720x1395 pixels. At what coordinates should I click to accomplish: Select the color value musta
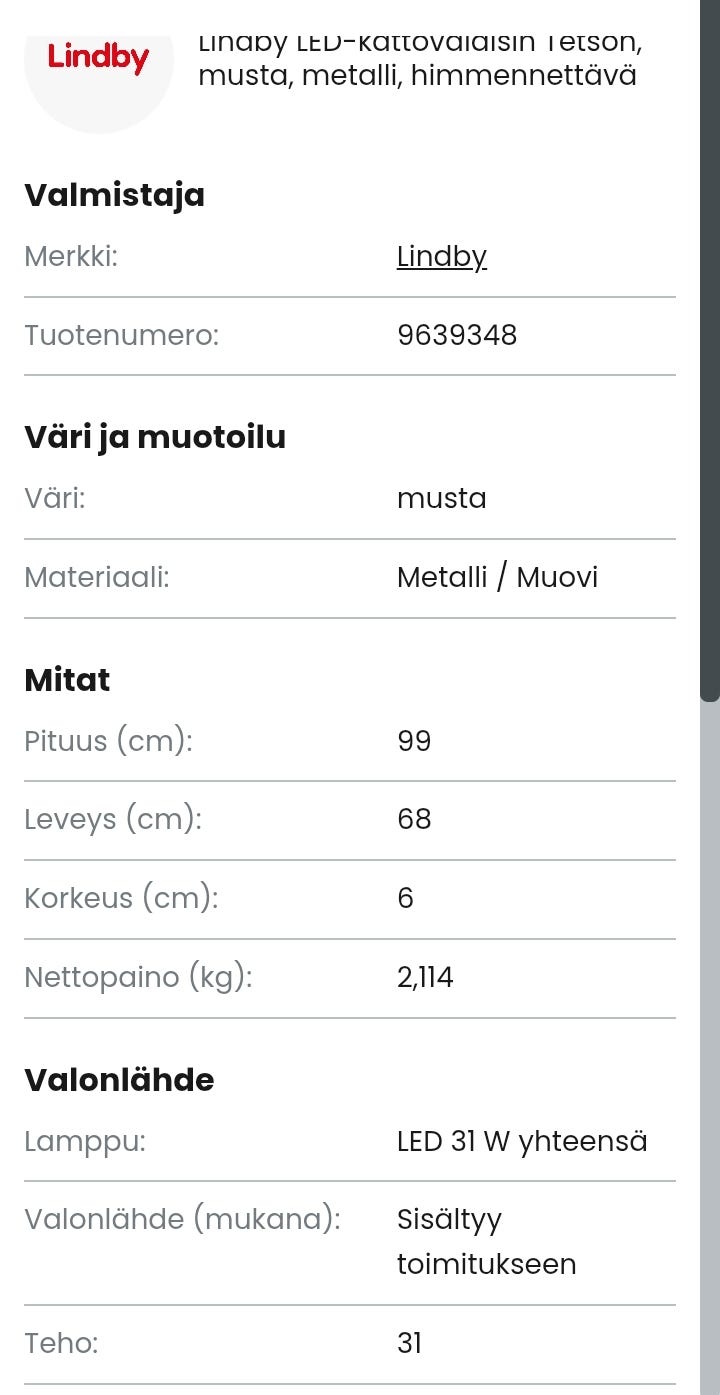[x=443, y=498]
